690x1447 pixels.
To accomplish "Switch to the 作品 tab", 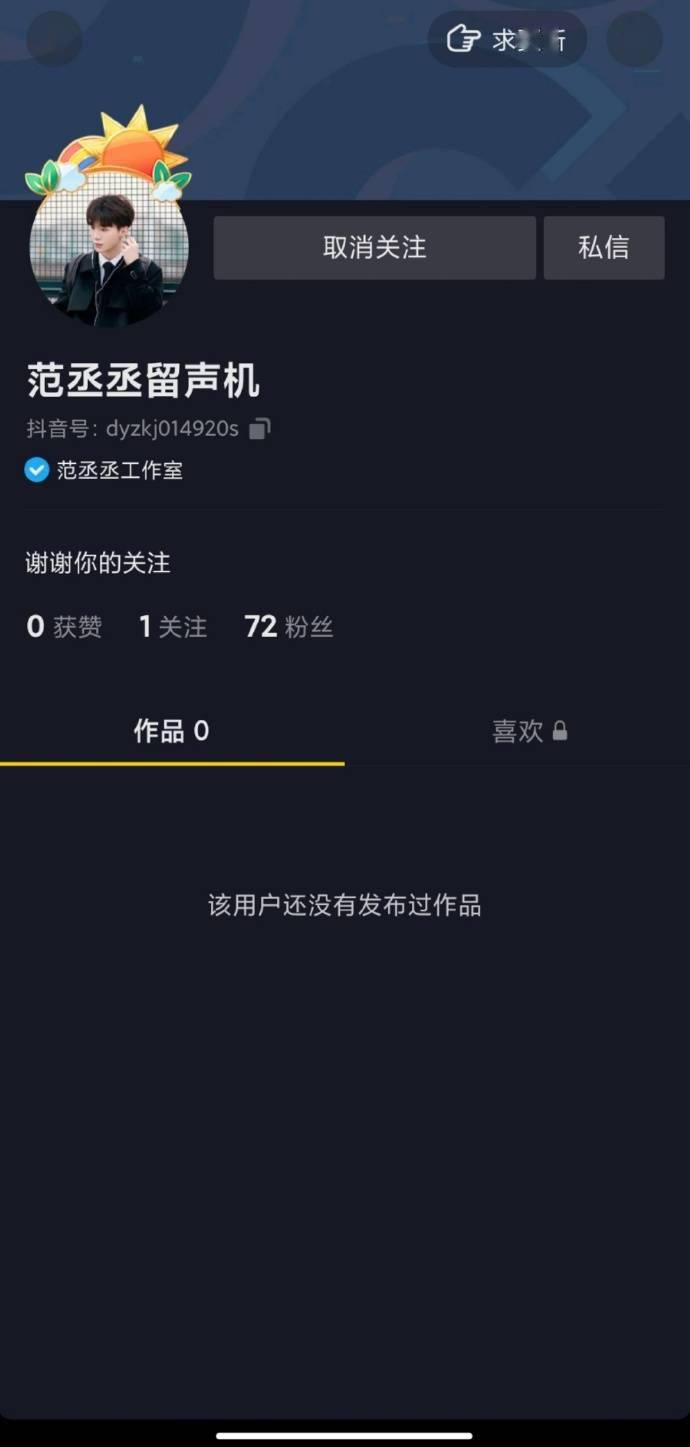I will (x=171, y=731).
